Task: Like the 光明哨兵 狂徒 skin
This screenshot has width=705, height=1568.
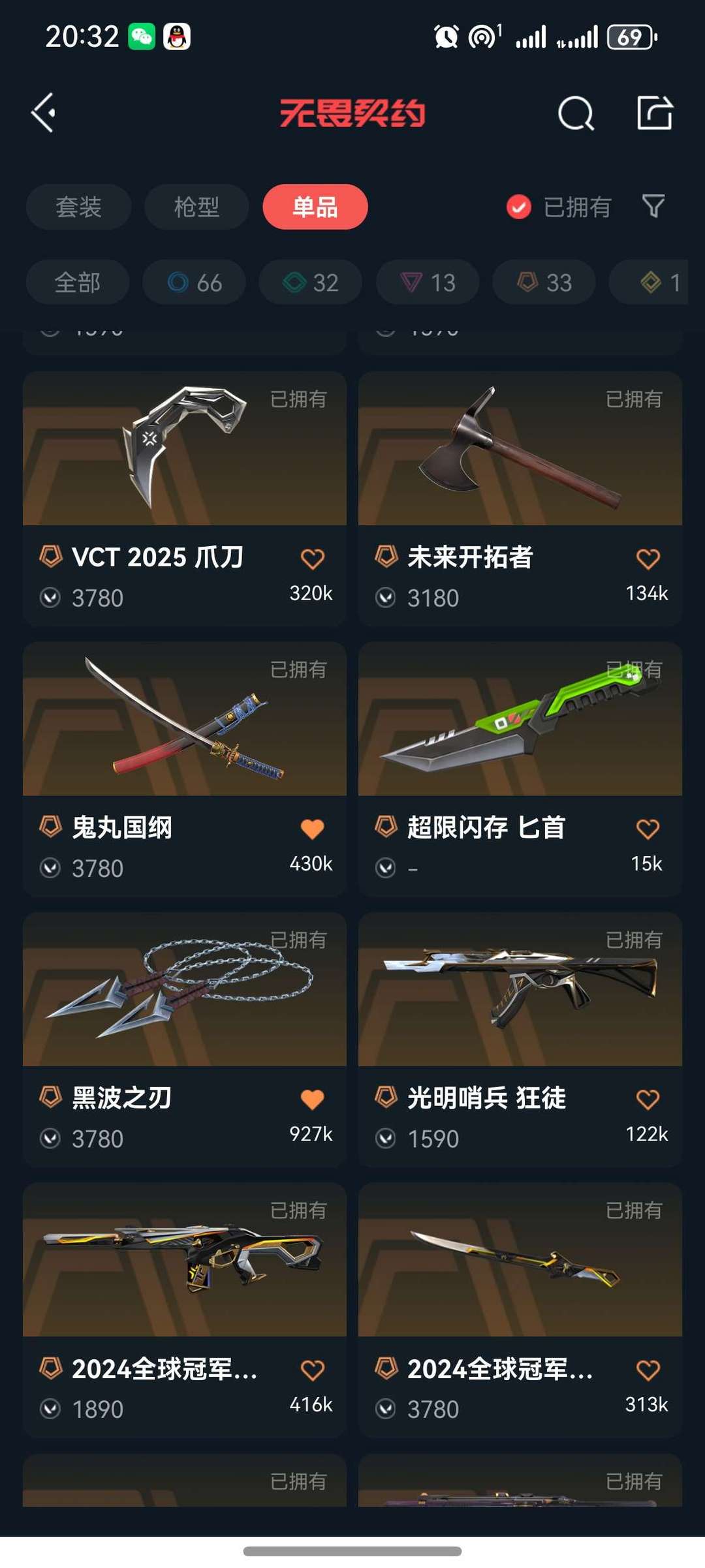Action: tap(648, 1099)
